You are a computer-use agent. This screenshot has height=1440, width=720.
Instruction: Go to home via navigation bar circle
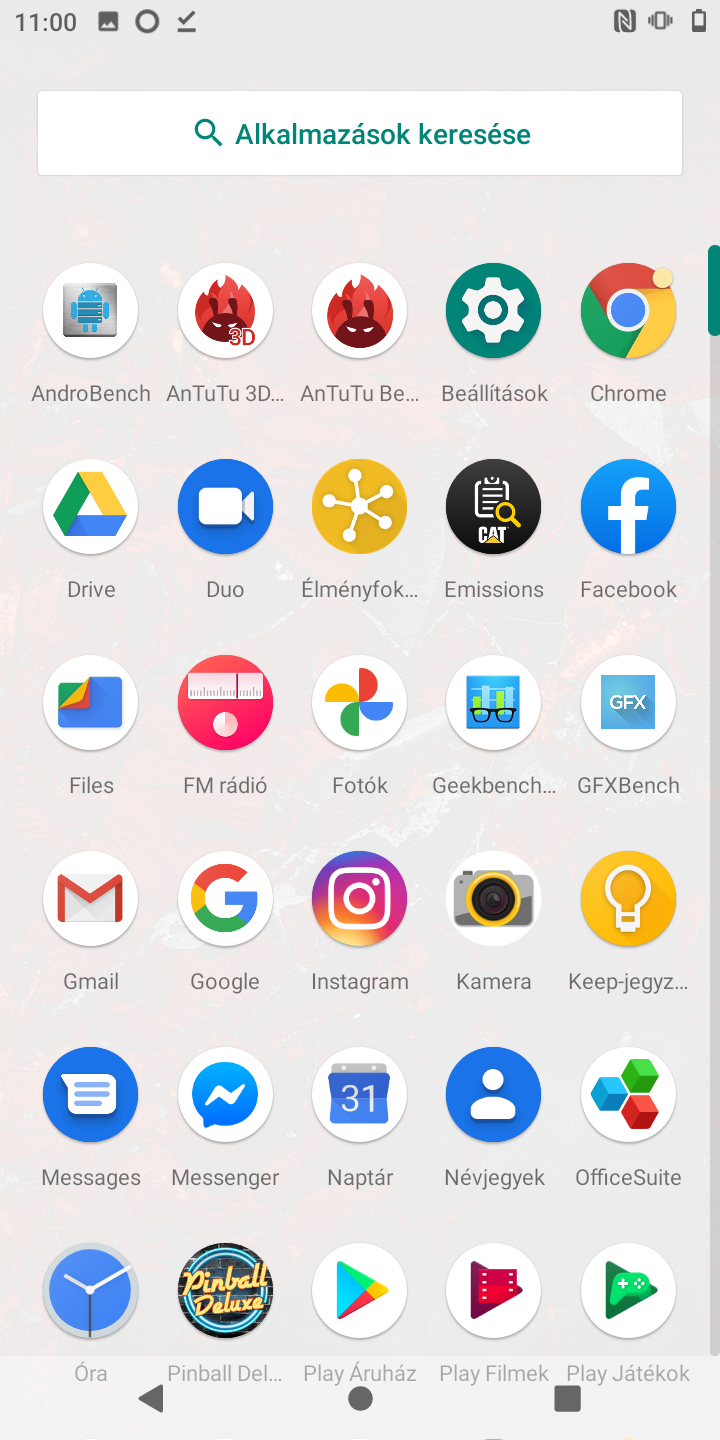(361, 1399)
